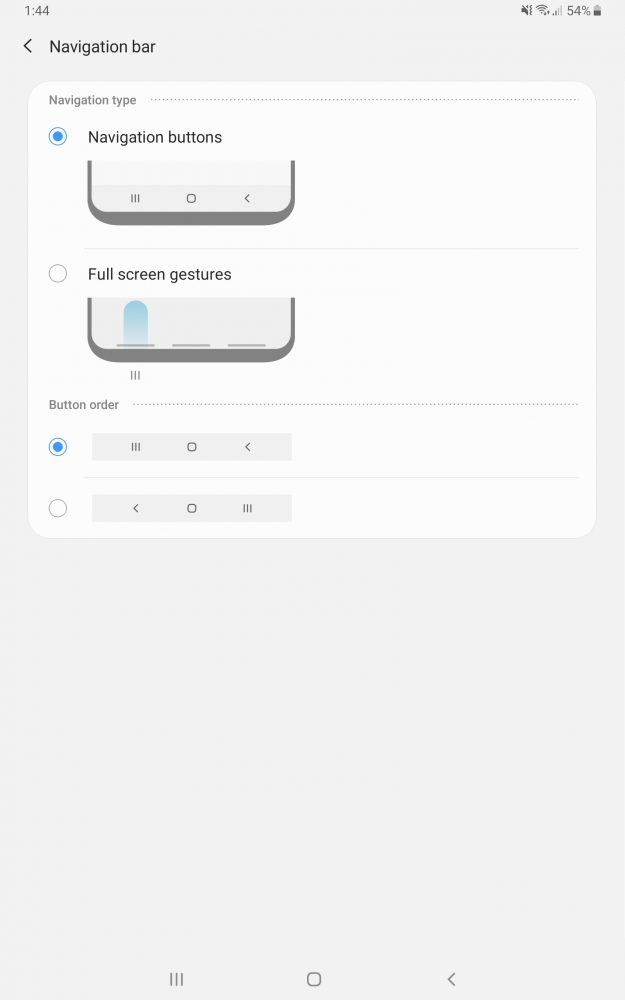Image resolution: width=625 pixels, height=1000 pixels.
Task: Open recent apps from system bar
Action: tap(176, 979)
